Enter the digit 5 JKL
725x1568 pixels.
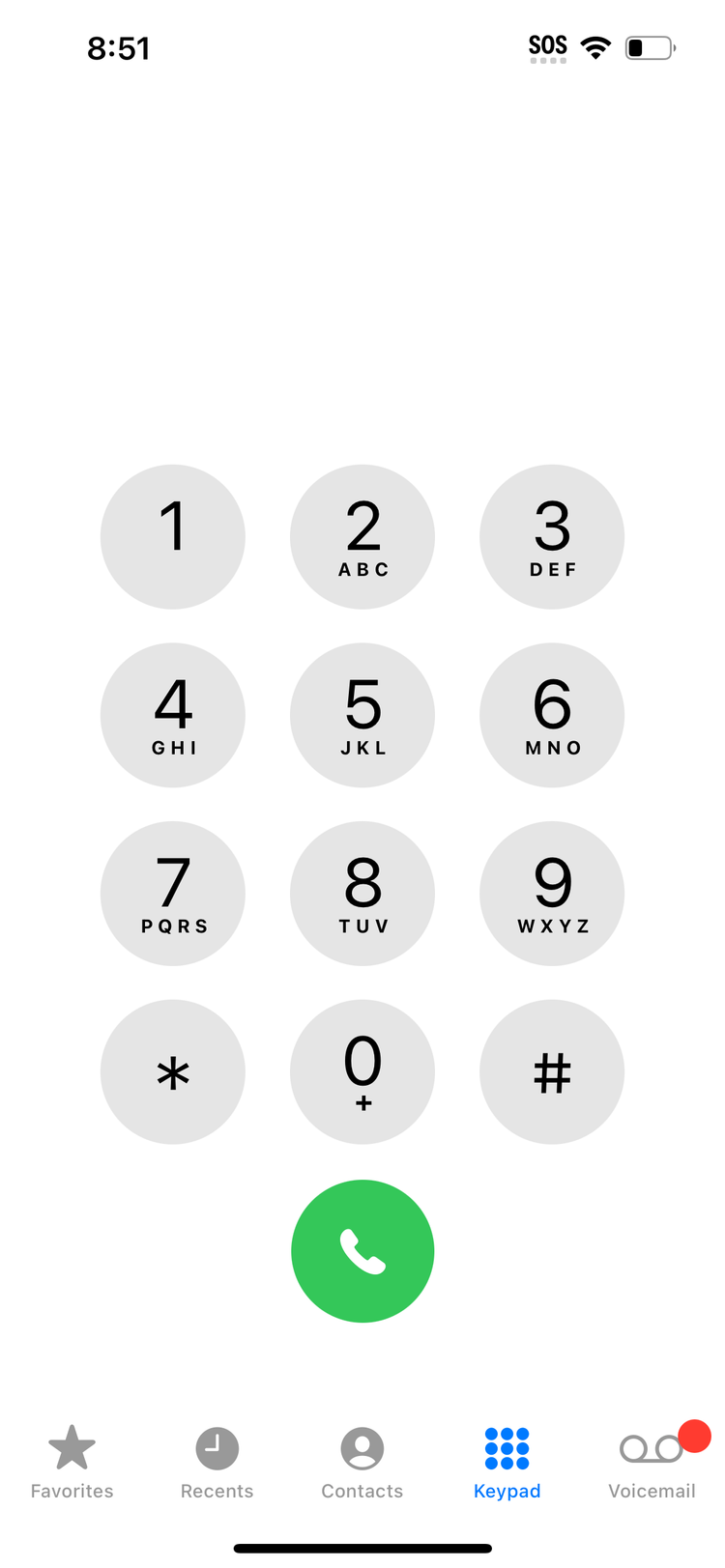(x=362, y=715)
